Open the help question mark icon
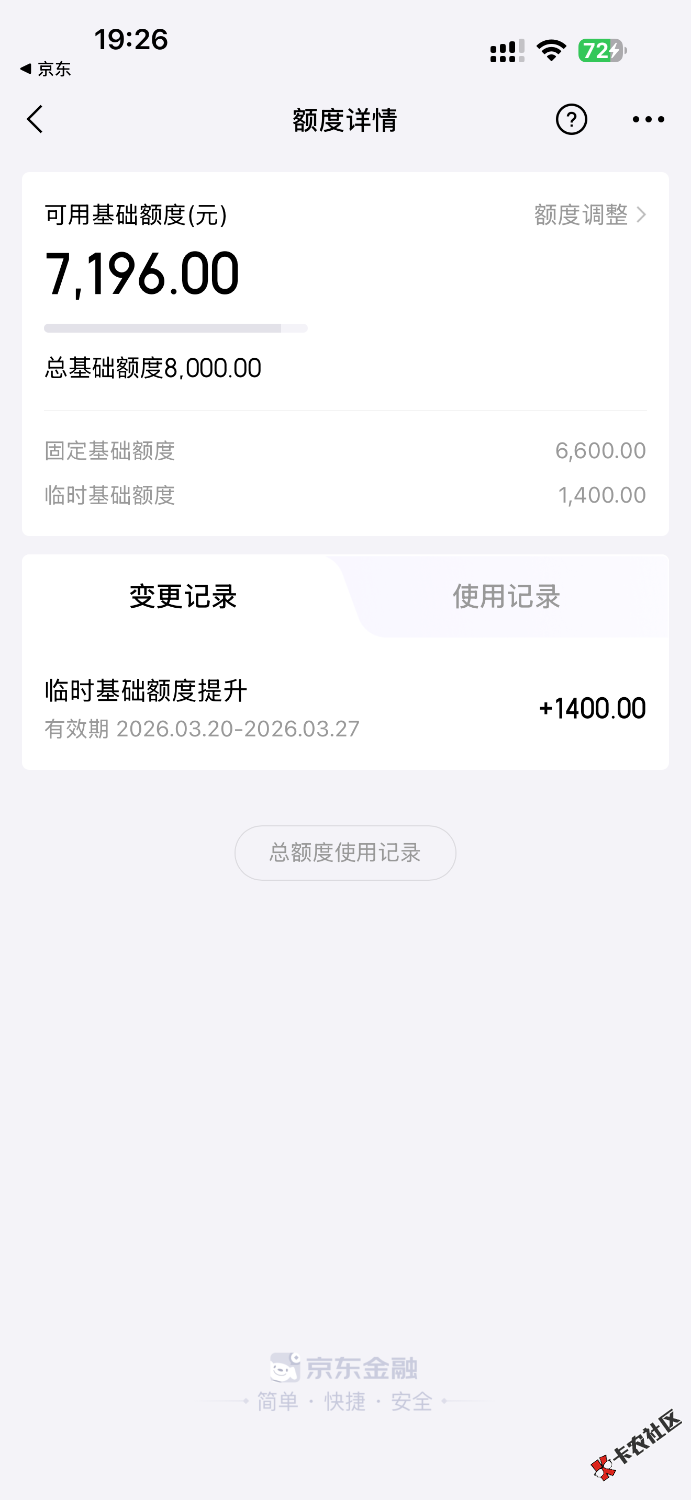 click(571, 120)
